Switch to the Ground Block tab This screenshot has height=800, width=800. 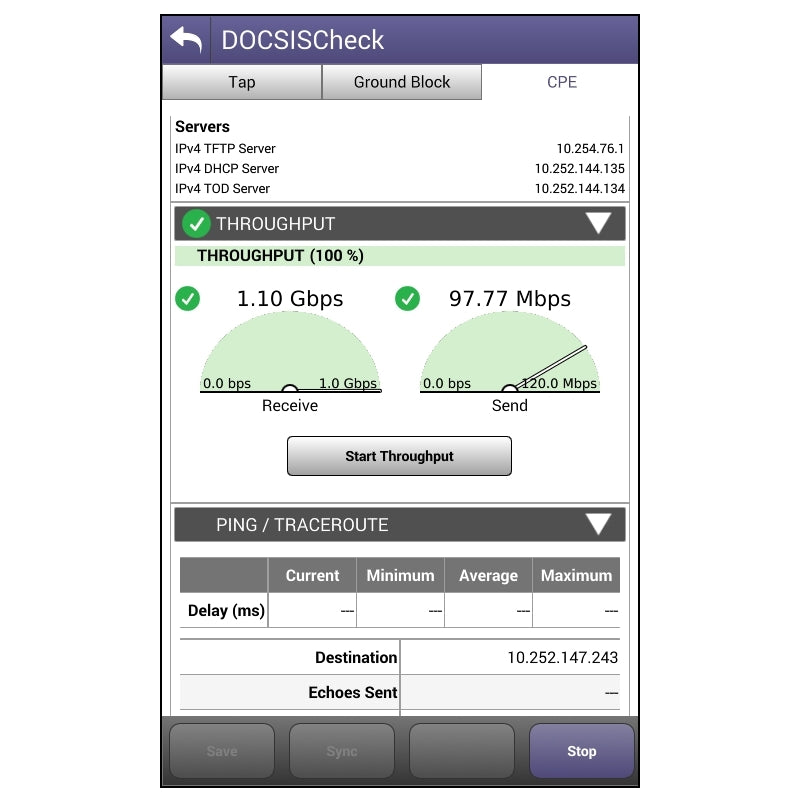click(x=402, y=82)
